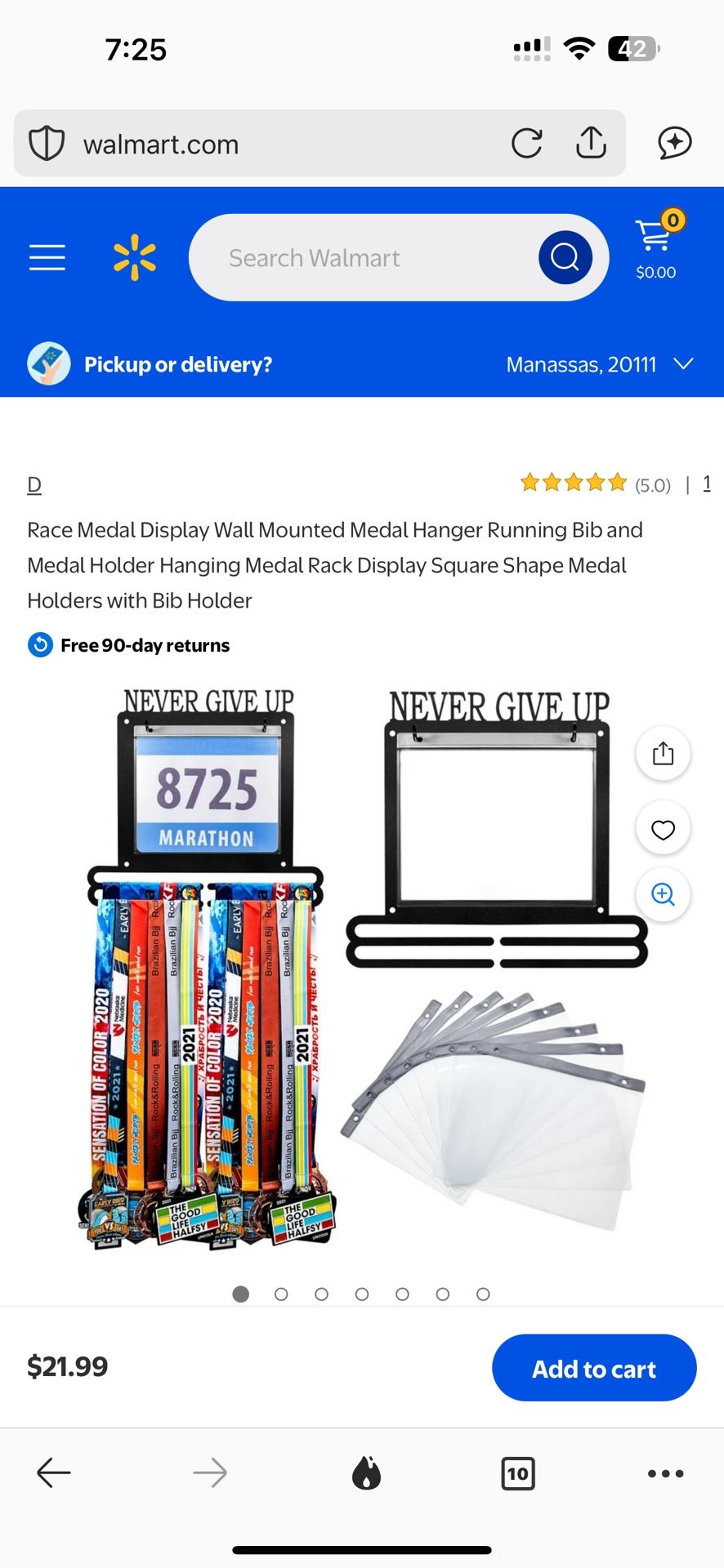This screenshot has width=724, height=1568.
Task: Tap the blue search magnifier button
Action: [x=565, y=257]
